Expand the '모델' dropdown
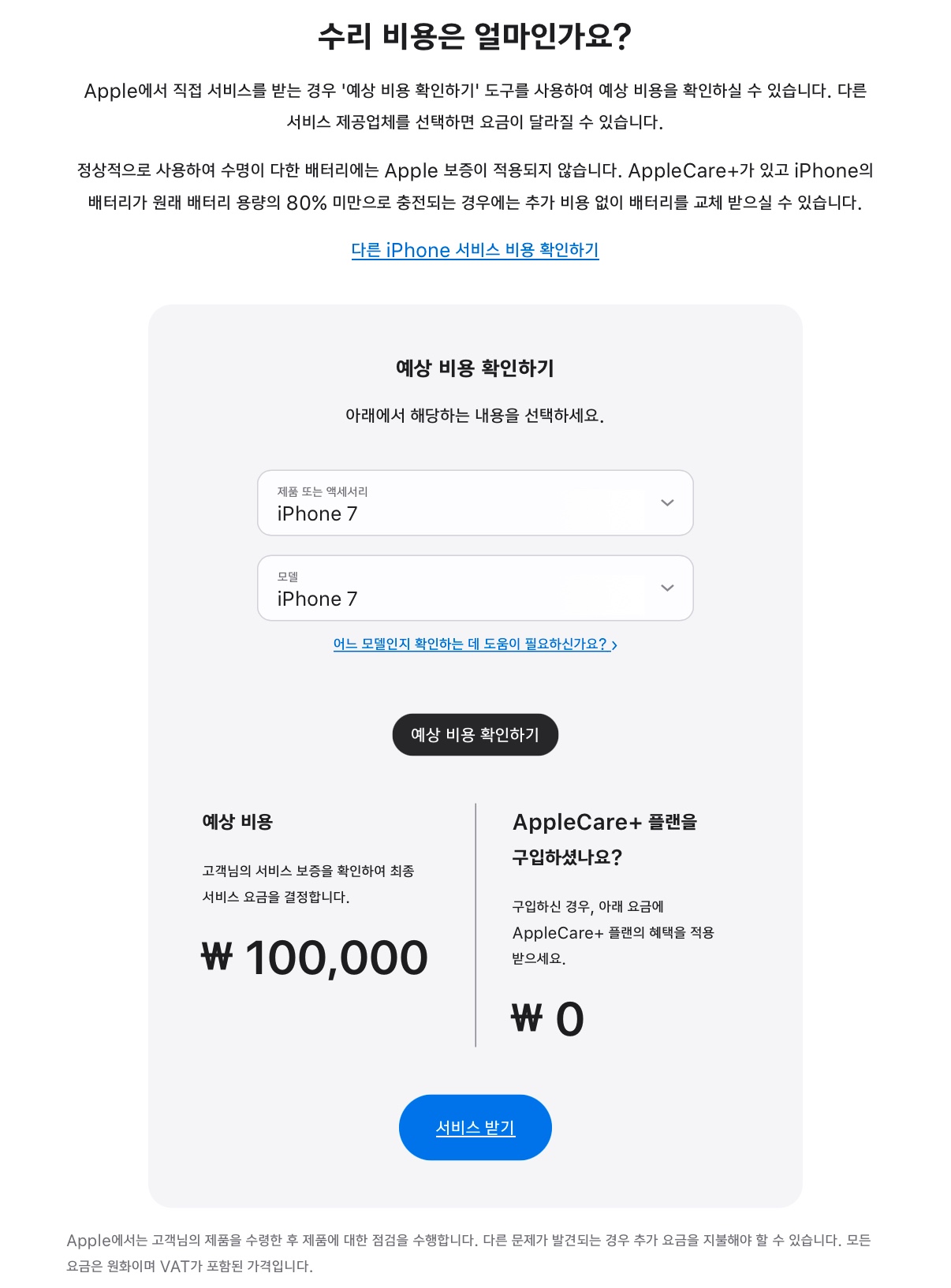 (475, 588)
